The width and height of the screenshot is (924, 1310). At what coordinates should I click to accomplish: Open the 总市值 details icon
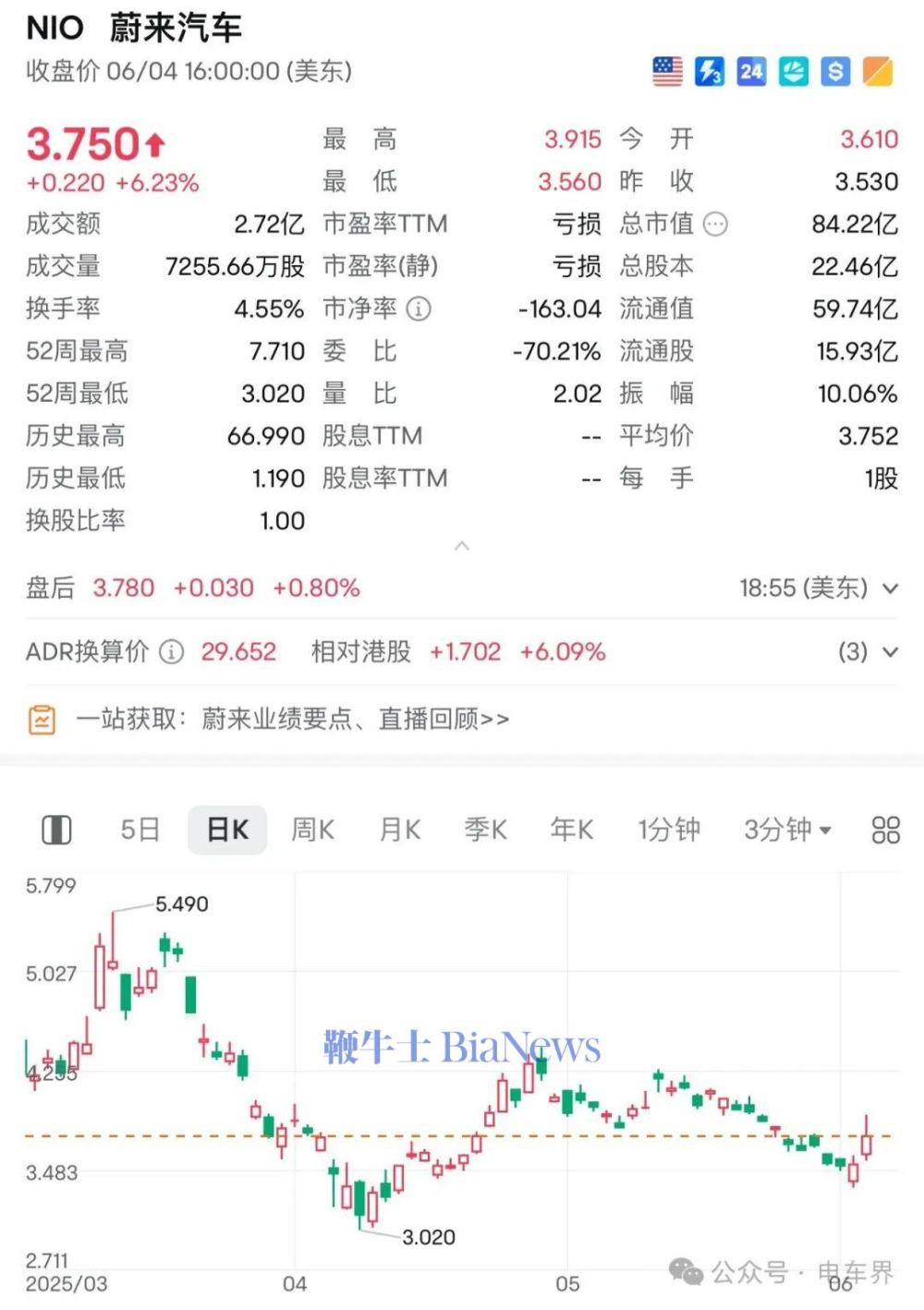point(716,224)
